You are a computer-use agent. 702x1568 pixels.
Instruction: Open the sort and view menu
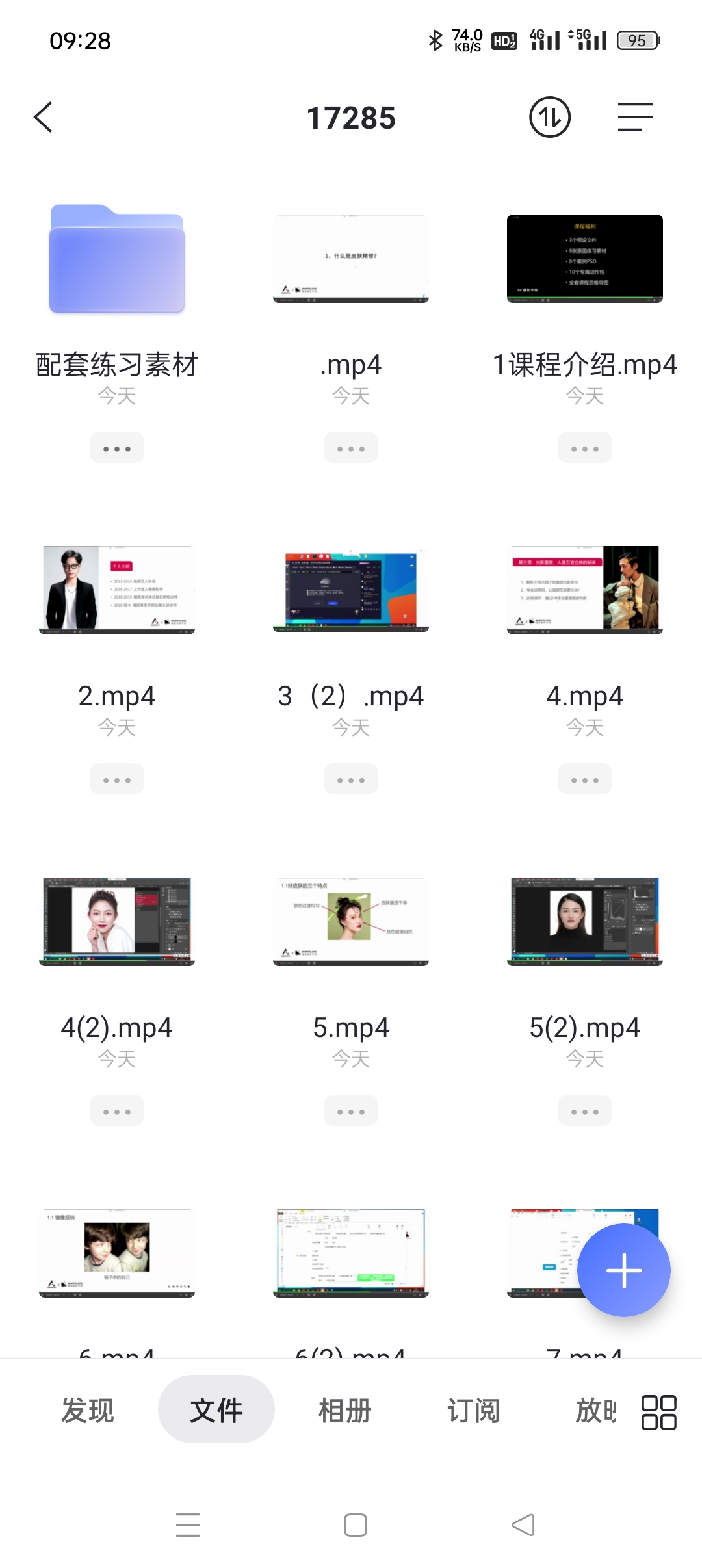635,118
